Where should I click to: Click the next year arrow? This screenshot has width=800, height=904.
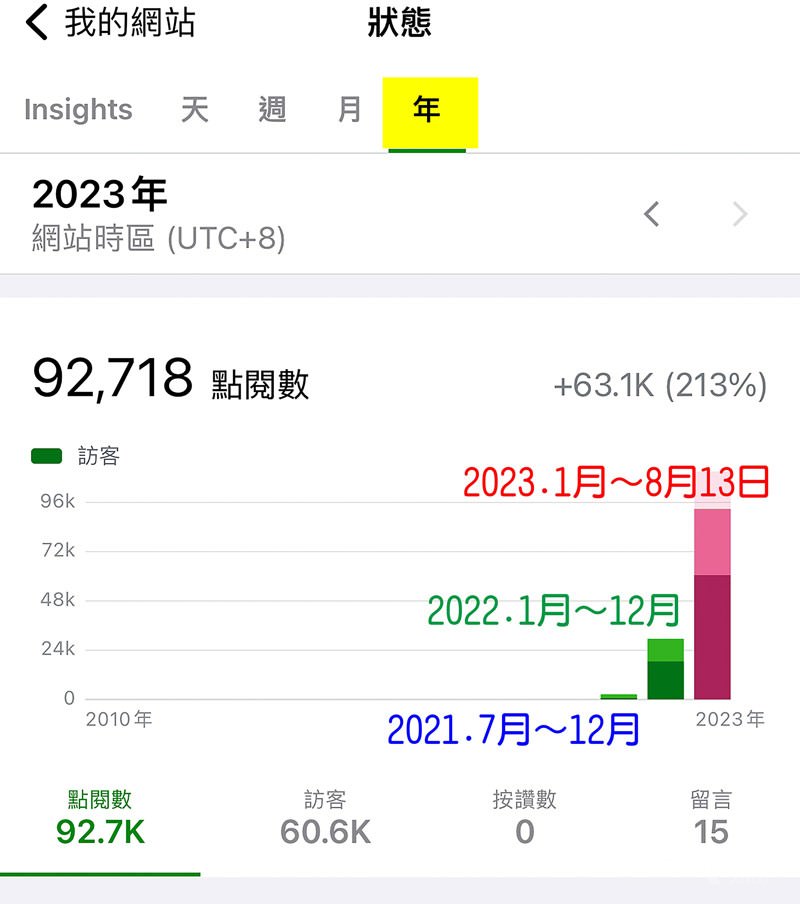739,213
